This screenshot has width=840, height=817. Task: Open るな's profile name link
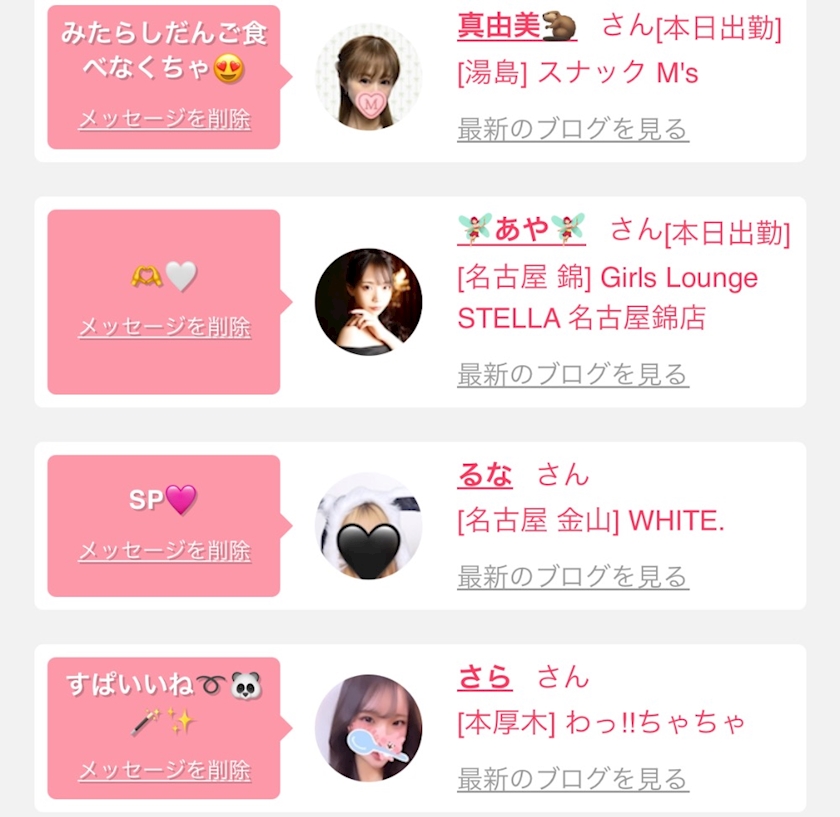485,475
